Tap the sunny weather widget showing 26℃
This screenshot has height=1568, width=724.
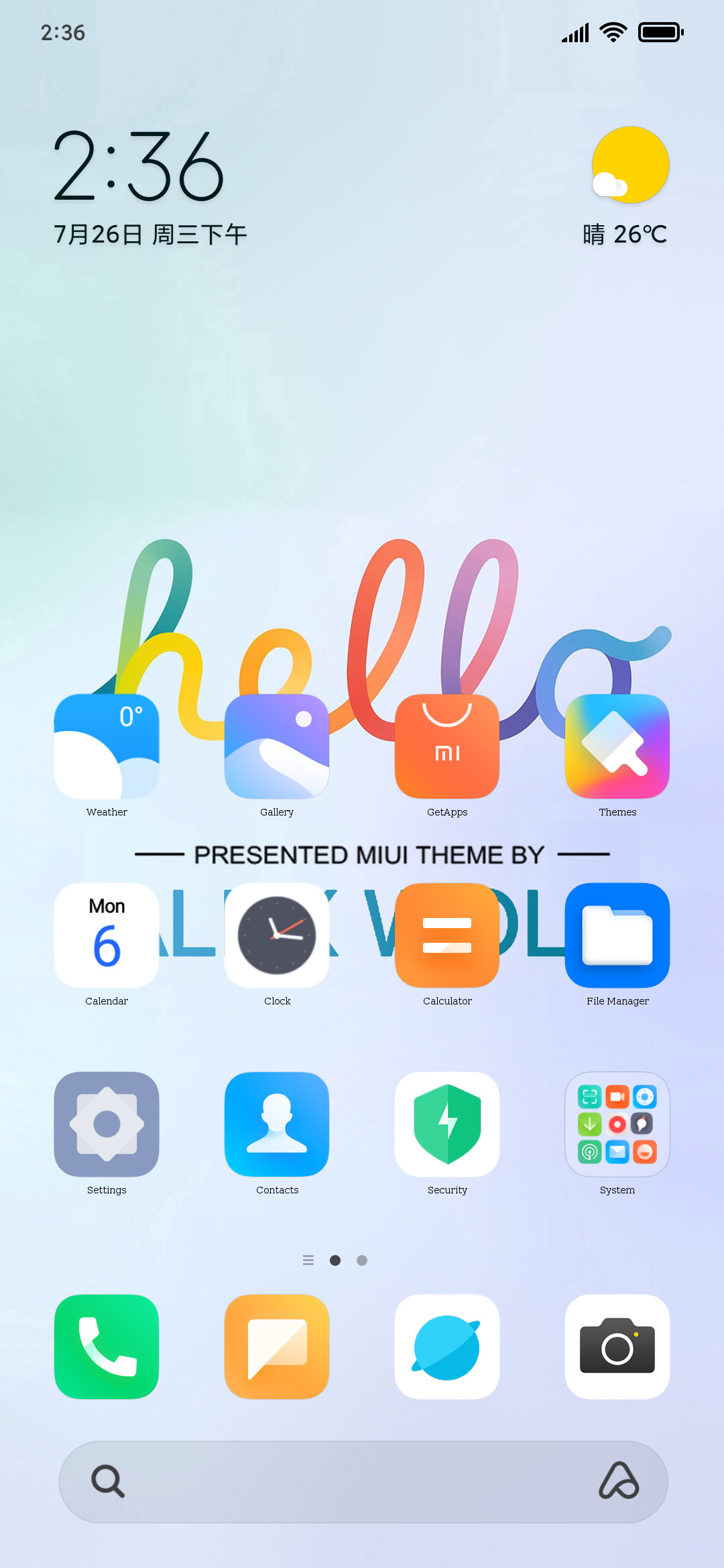point(626,186)
